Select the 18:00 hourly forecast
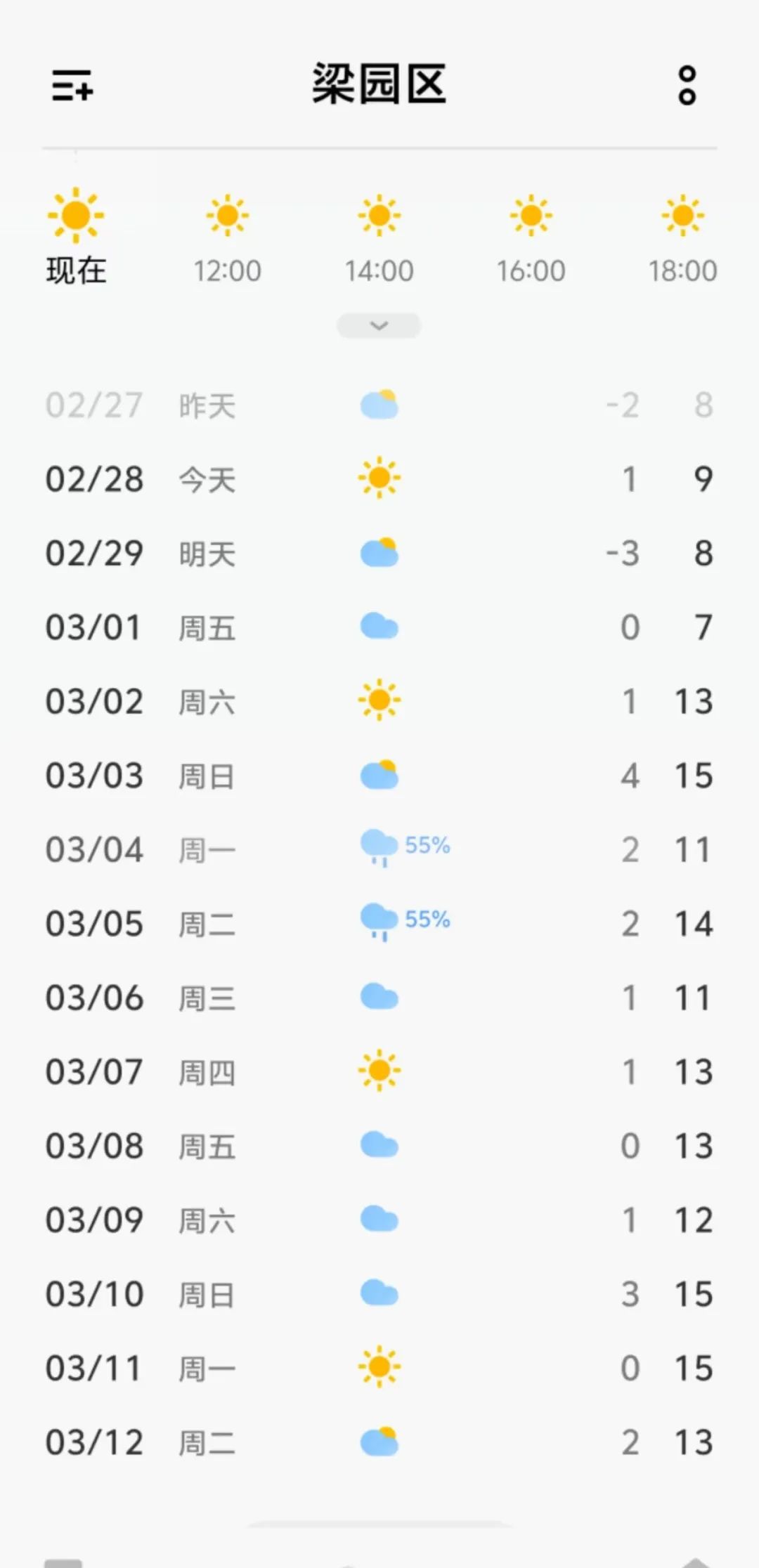 pyautogui.click(x=682, y=239)
